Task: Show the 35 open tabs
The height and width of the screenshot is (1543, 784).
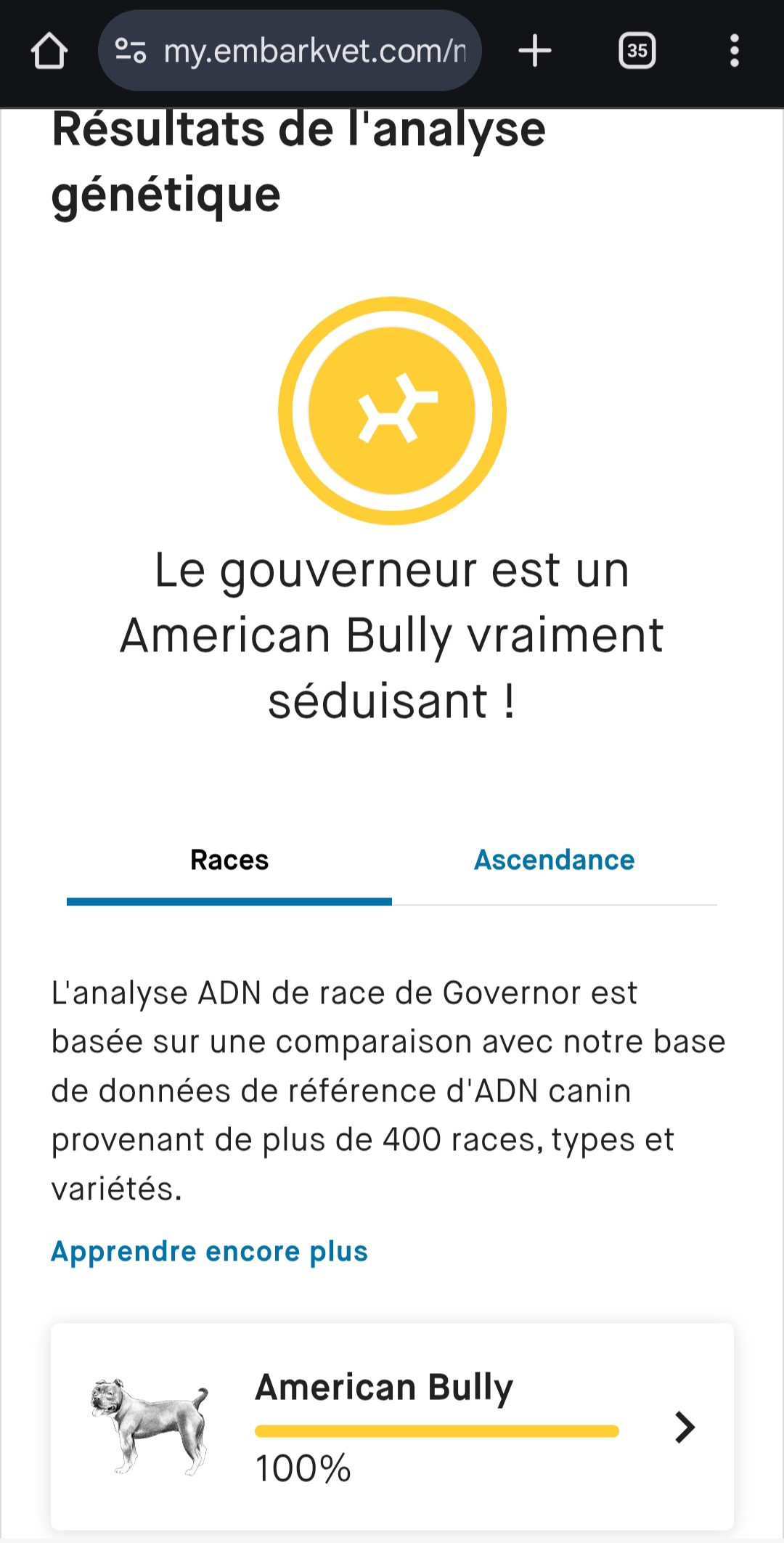Action: tap(637, 51)
